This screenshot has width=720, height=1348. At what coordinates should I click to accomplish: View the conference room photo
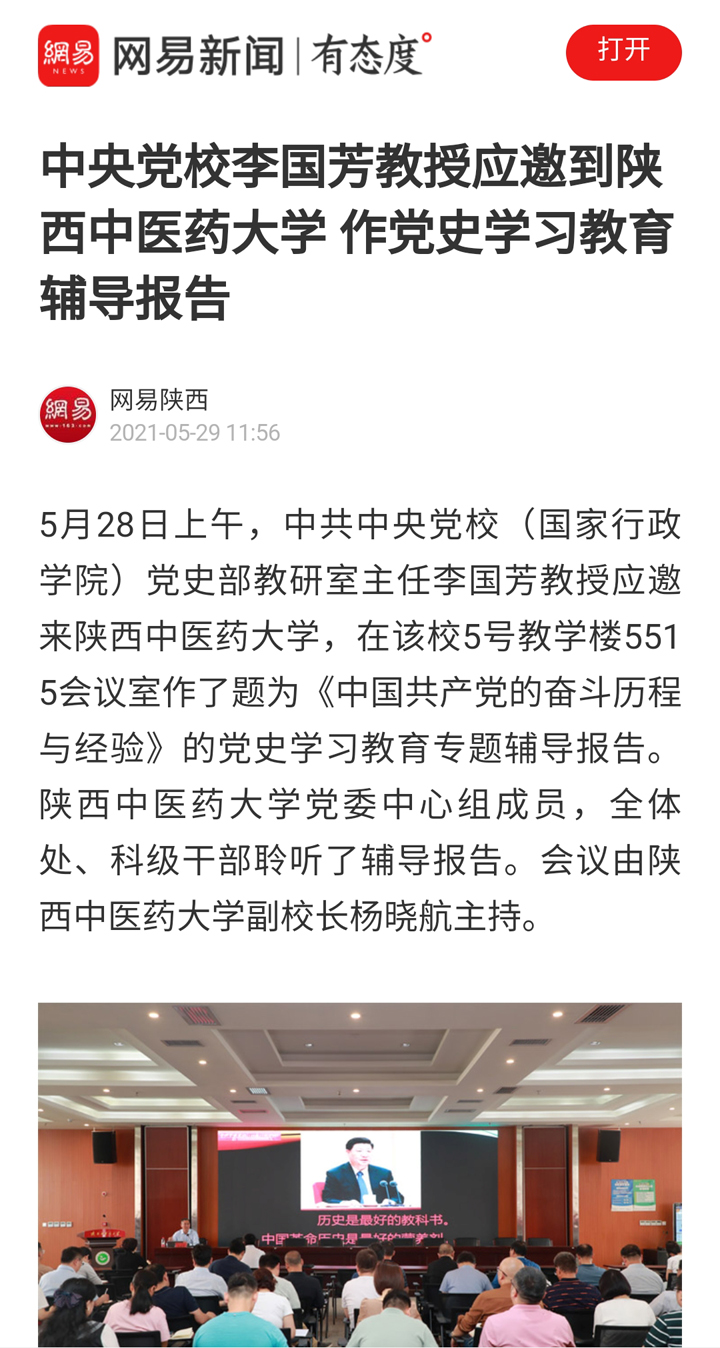(x=360, y=1175)
